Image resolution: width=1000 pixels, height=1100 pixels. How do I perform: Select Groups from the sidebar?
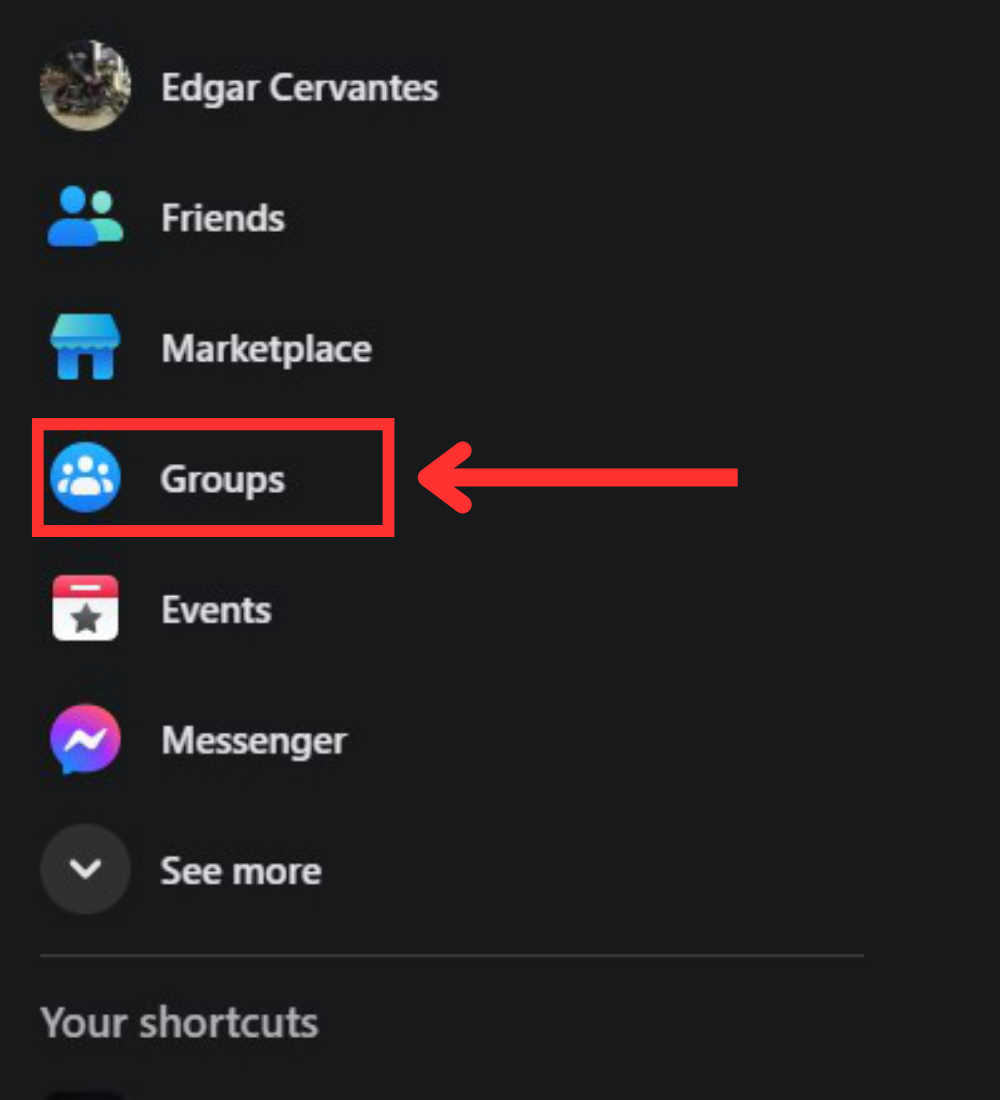pyautogui.click(x=222, y=479)
